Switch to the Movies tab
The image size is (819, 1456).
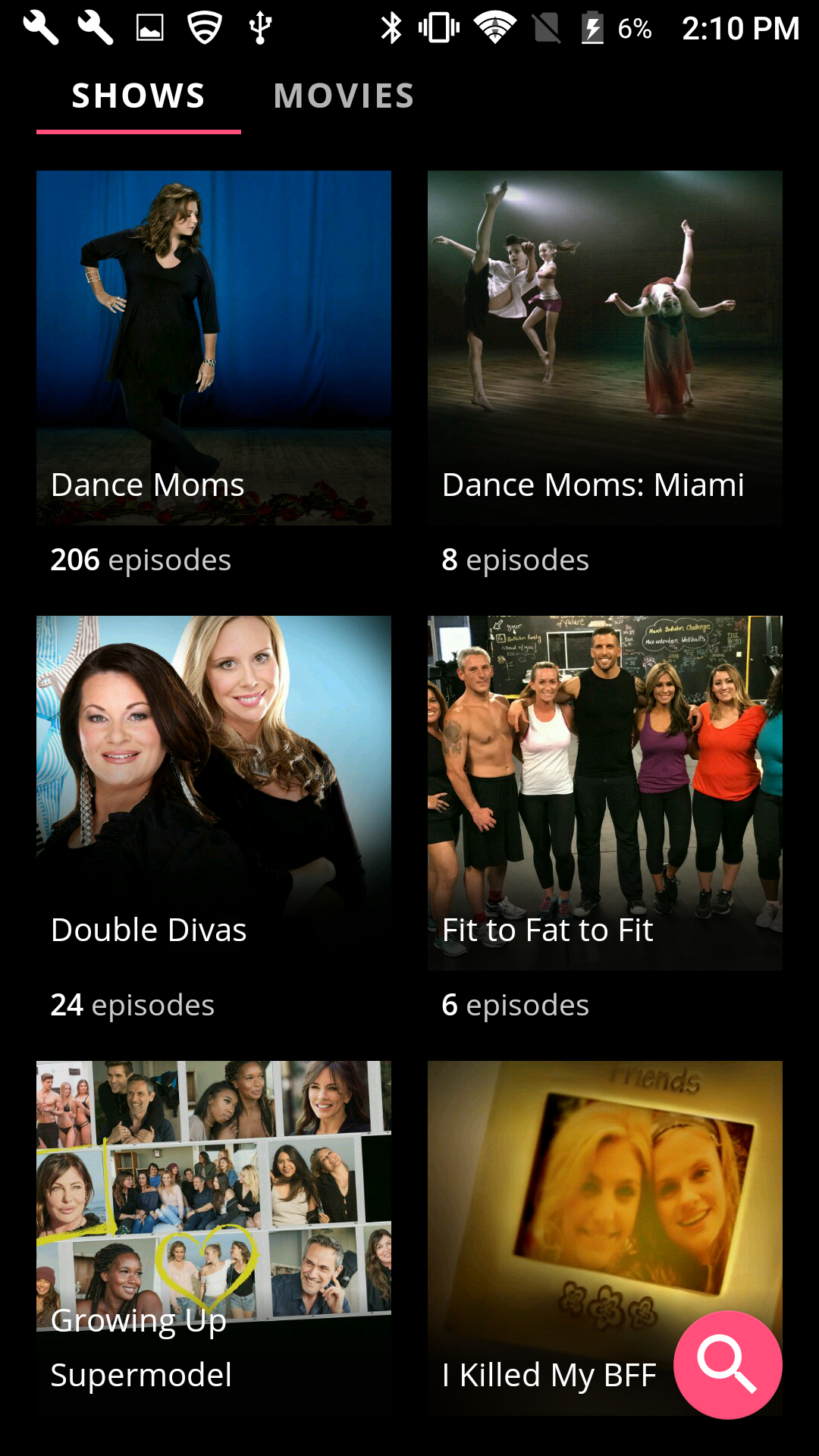click(344, 96)
